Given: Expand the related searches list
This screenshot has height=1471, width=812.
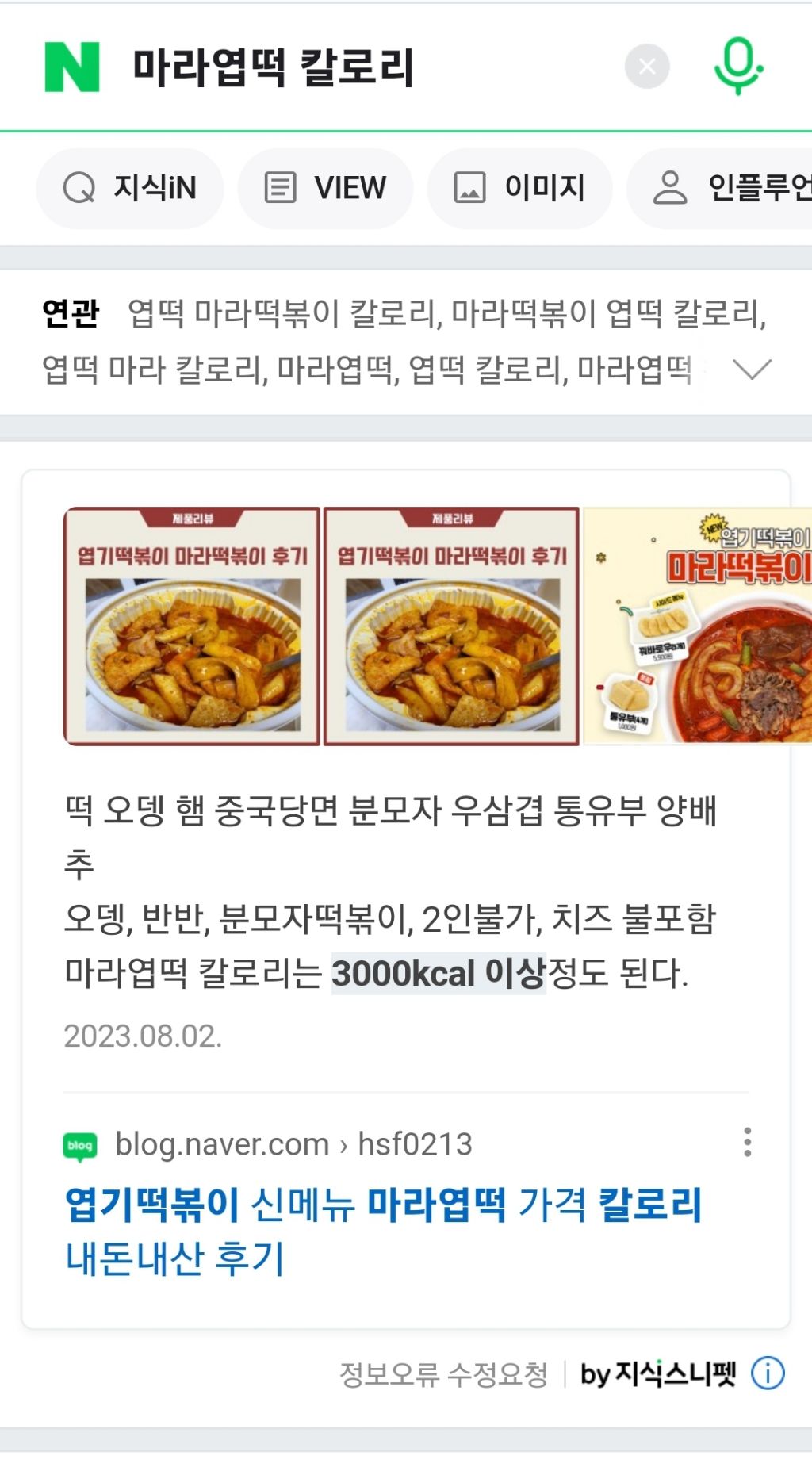Looking at the screenshot, I should coord(751,370).
